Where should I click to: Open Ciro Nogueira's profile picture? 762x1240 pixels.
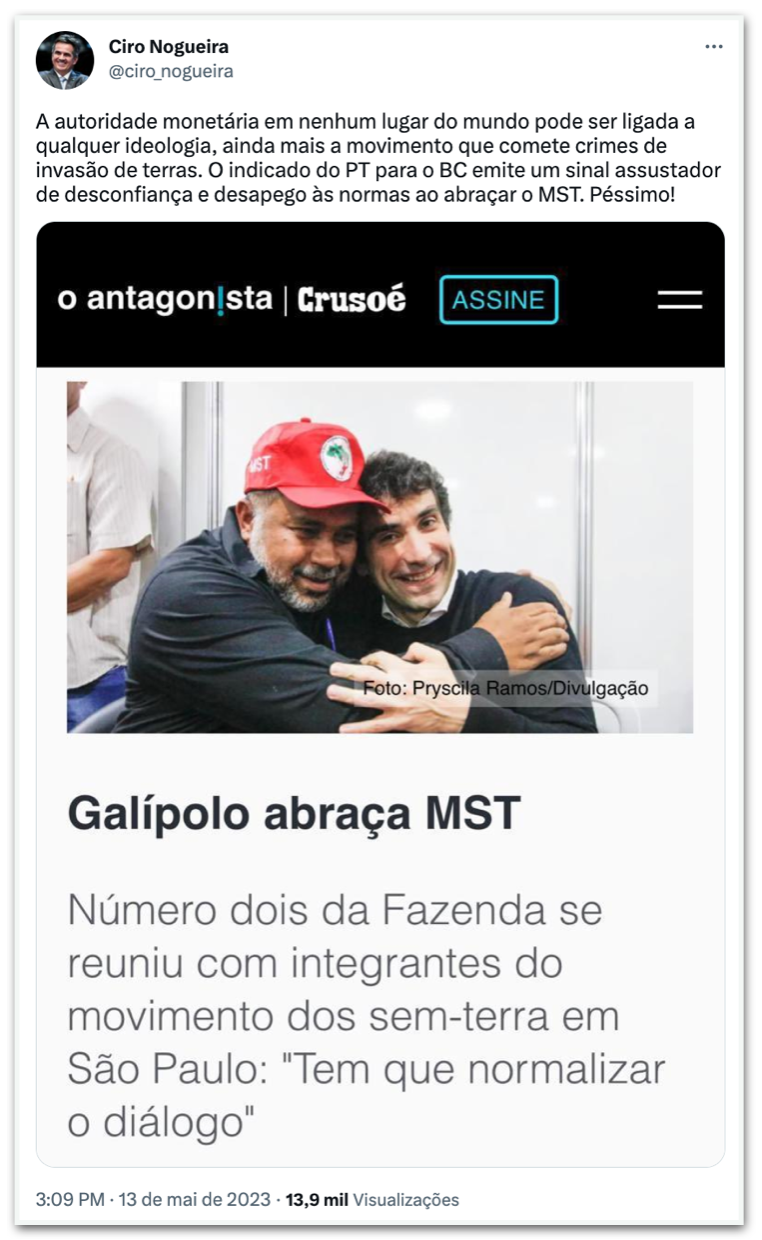click(64, 60)
